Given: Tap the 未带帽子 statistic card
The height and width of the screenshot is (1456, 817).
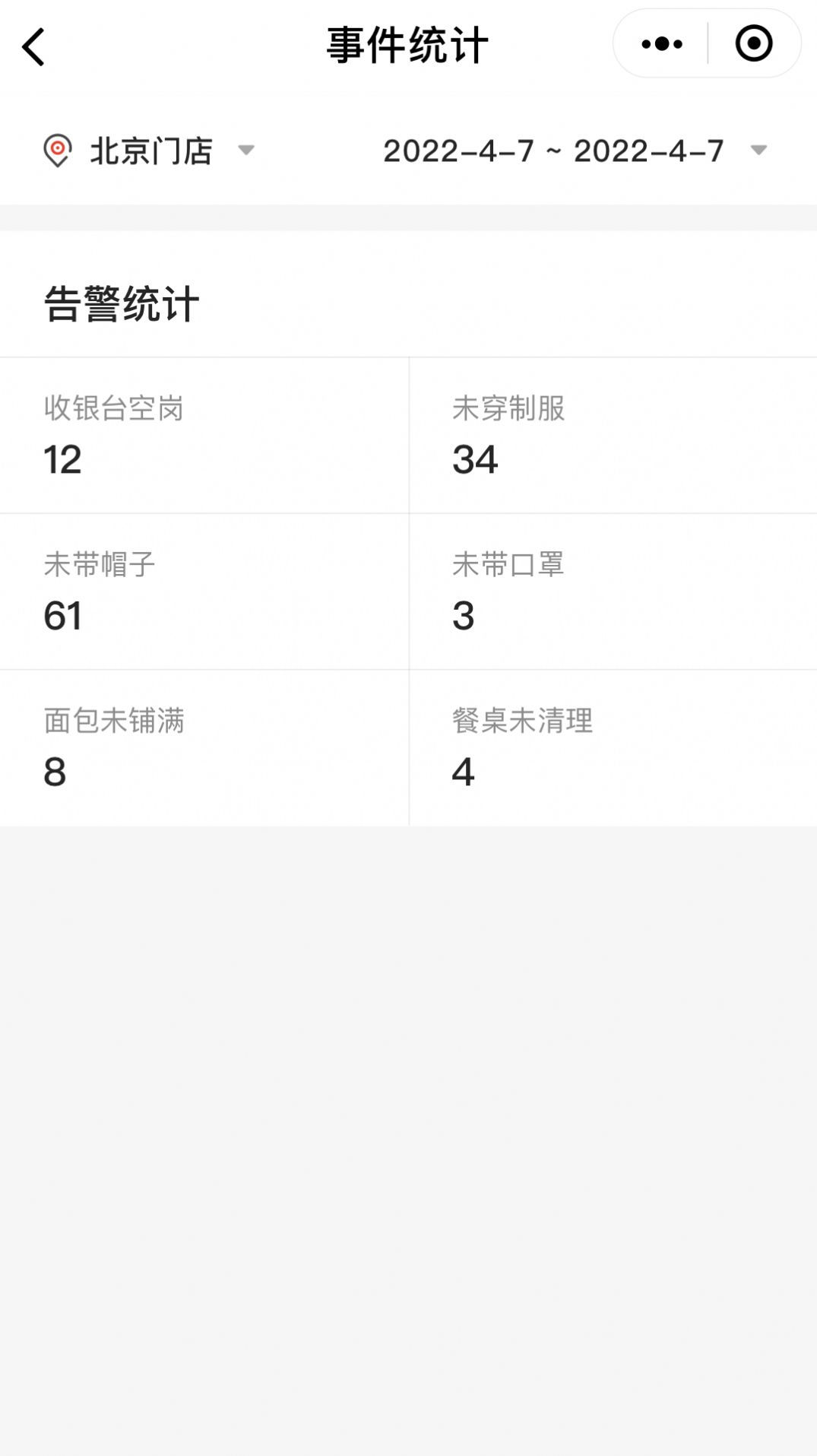Looking at the screenshot, I should coord(204,593).
